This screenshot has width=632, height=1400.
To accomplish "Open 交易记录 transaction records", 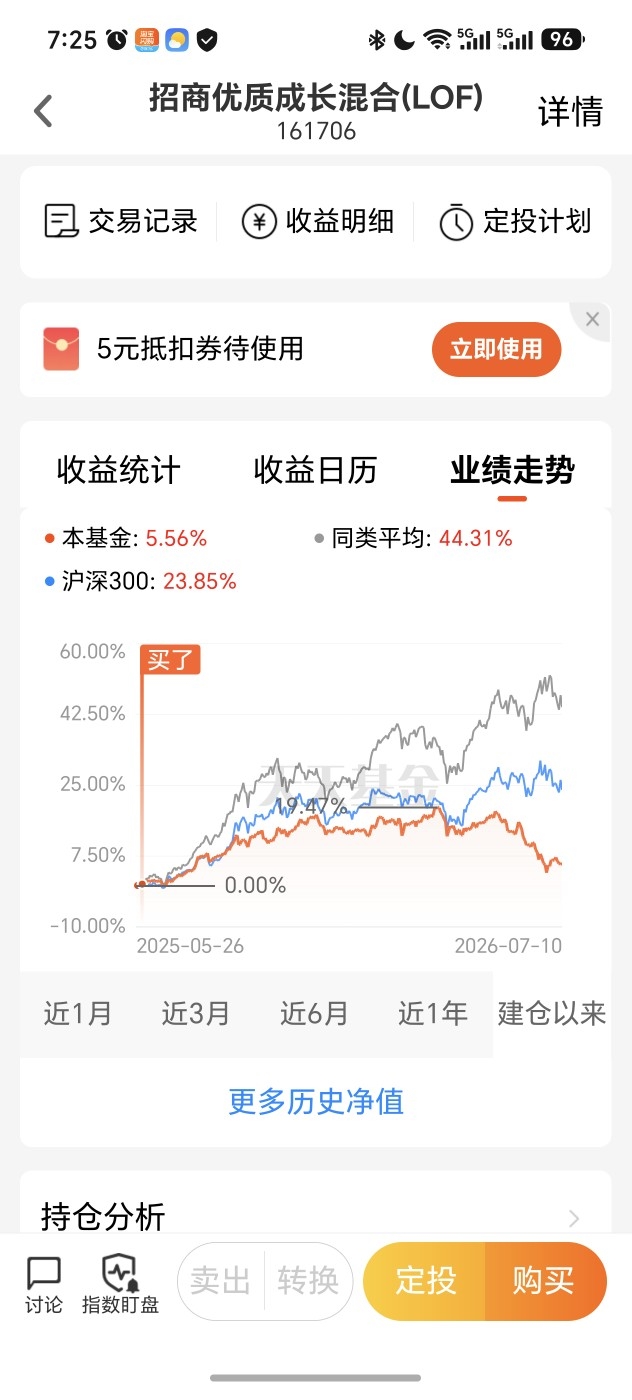I will click(x=121, y=221).
